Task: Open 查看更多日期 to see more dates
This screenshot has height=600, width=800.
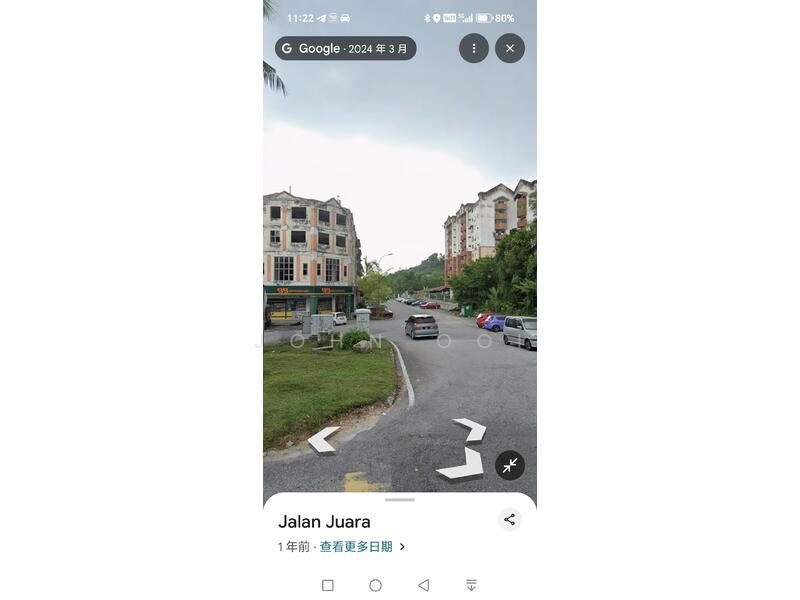Action: tap(356, 547)
